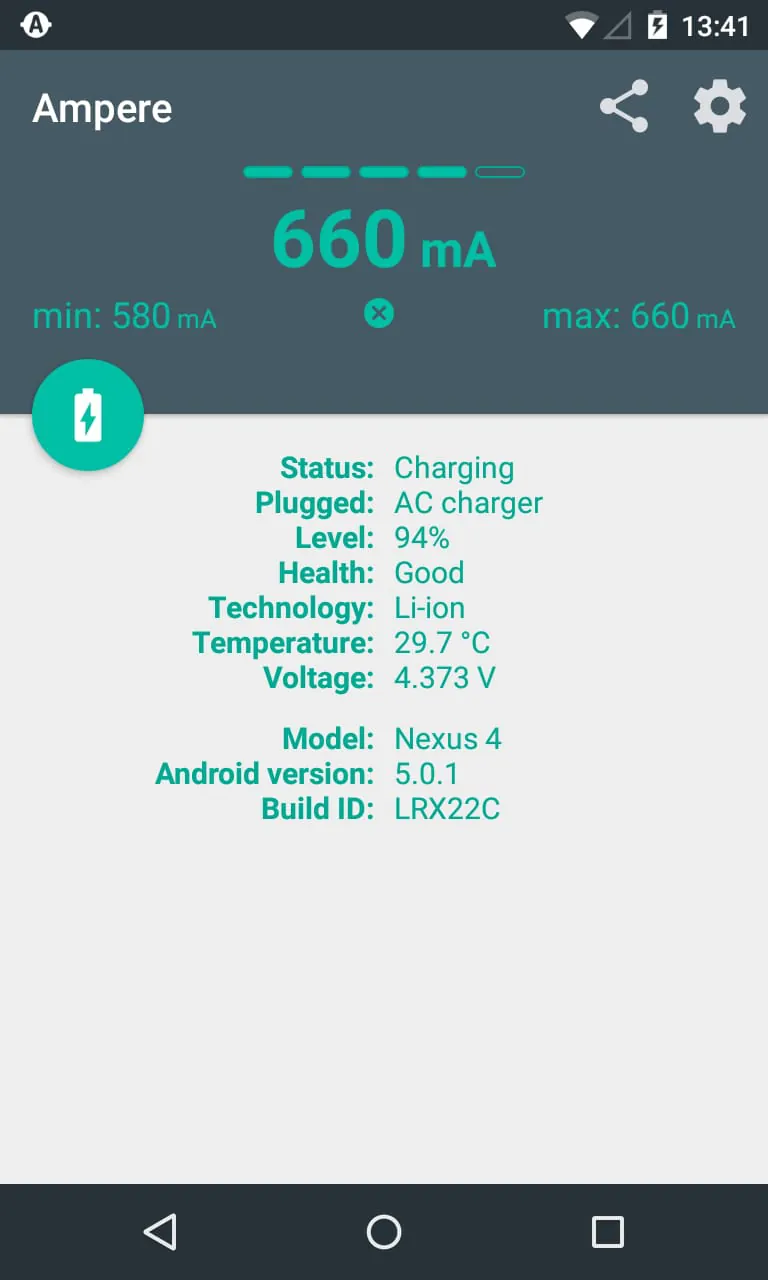Tap the charge level segment bar
This screenshot has width=768, height=1280.
click(383, 171)
